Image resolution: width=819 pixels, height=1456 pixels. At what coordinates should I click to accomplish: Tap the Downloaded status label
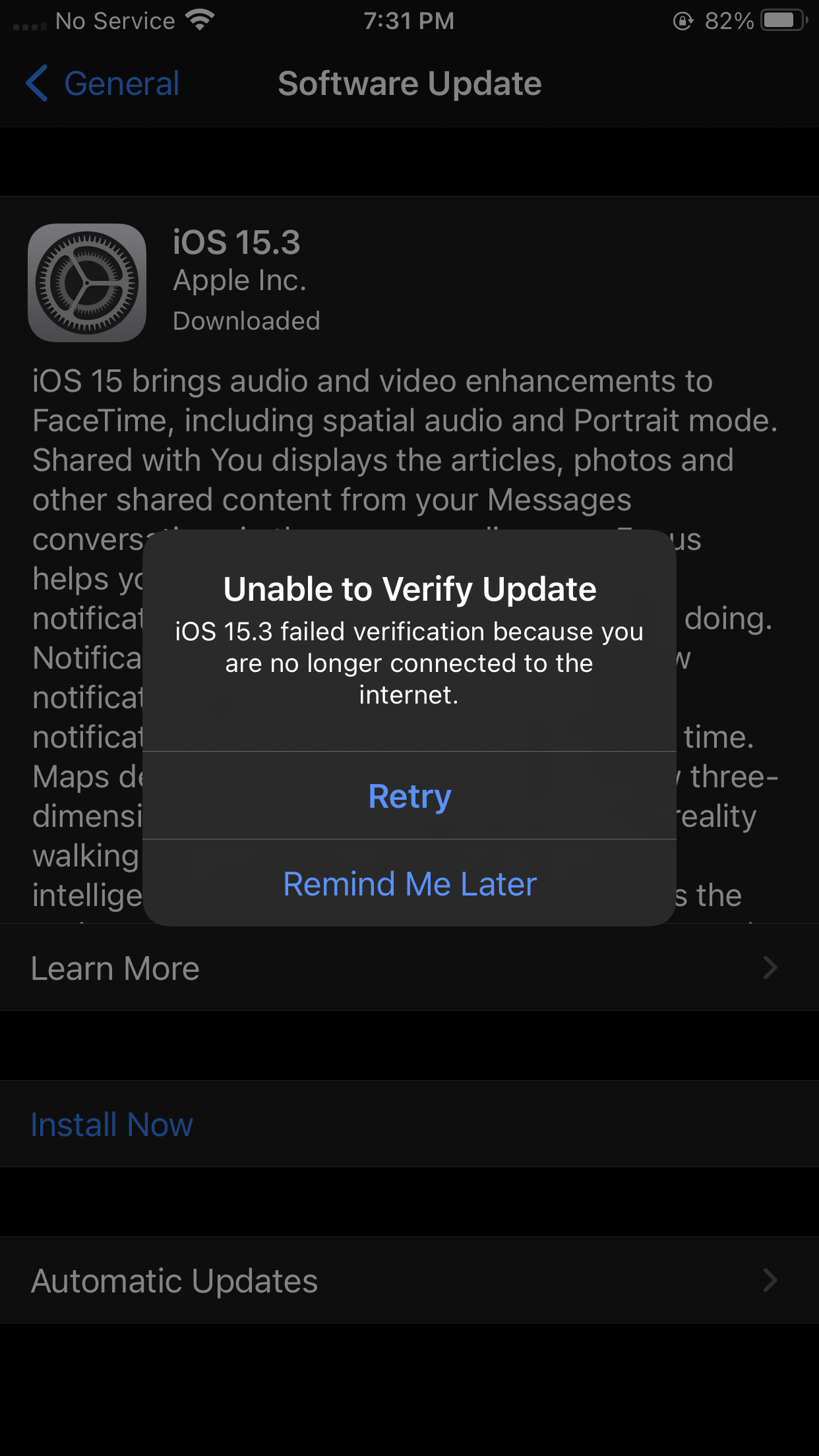point(247,321)
